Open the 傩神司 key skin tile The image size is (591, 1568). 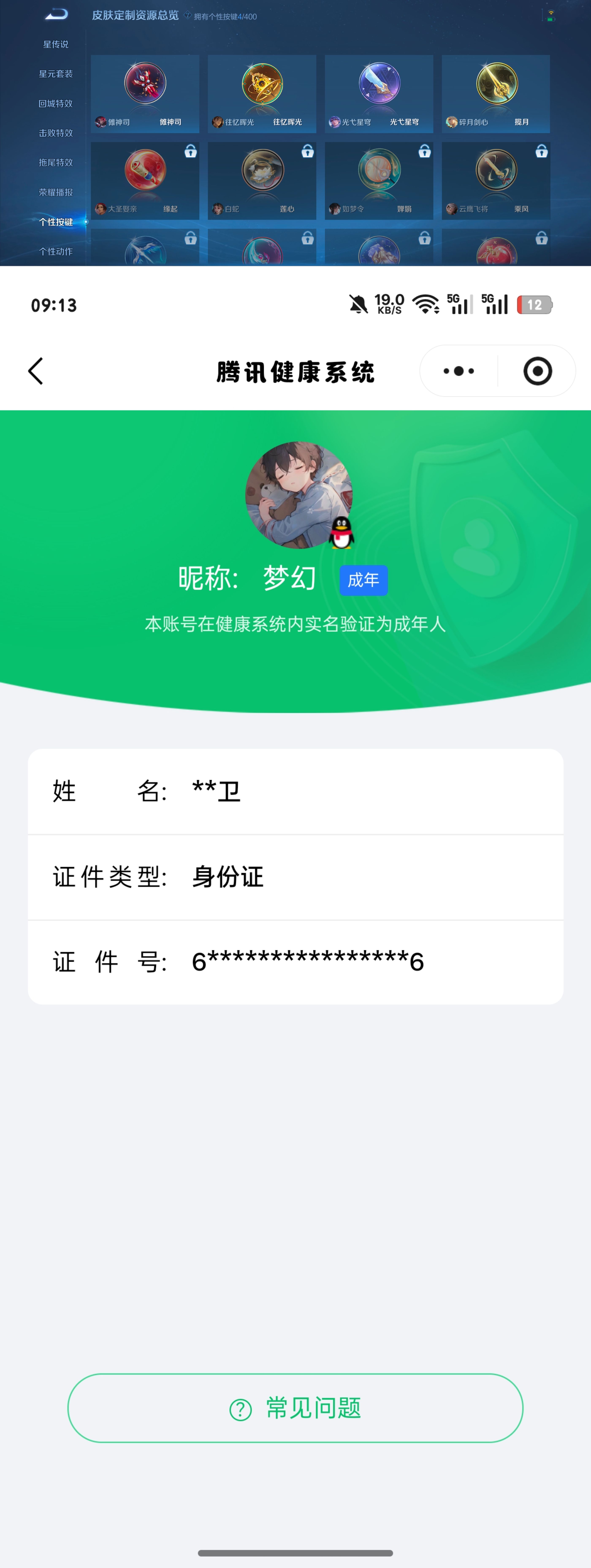[x=145, y=94]
